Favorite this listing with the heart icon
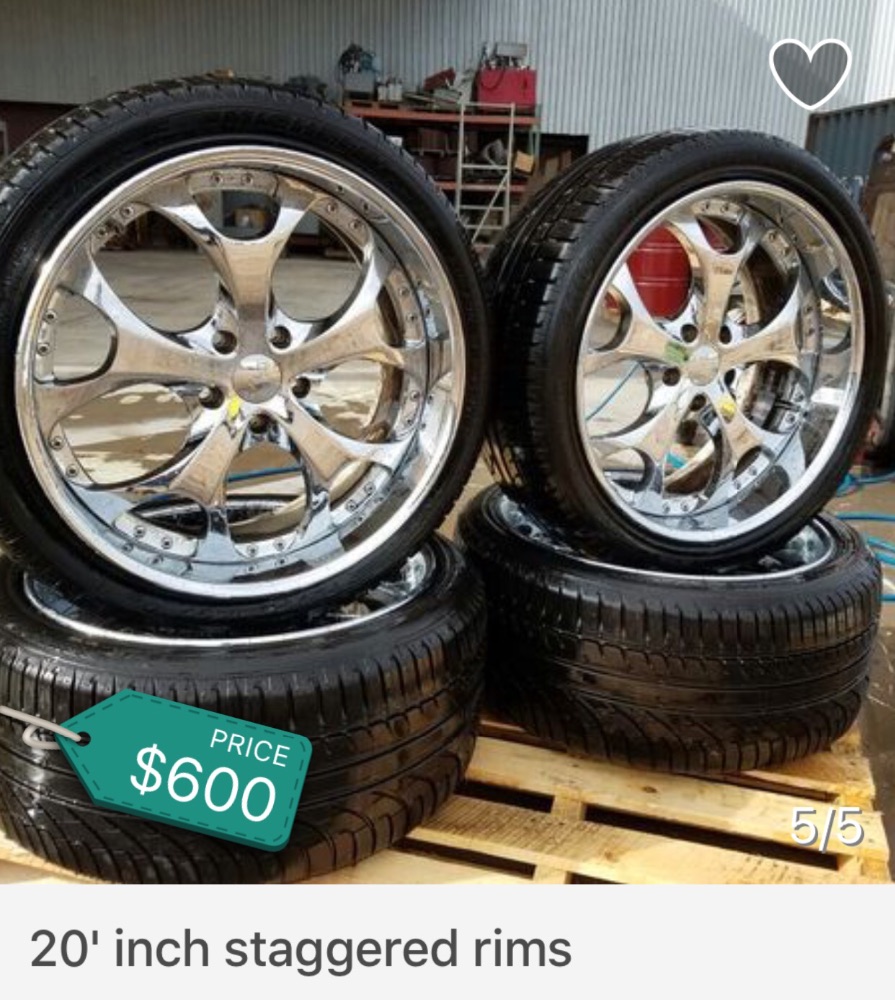This screenshot has height=1000, width=895. coord(810,72)
